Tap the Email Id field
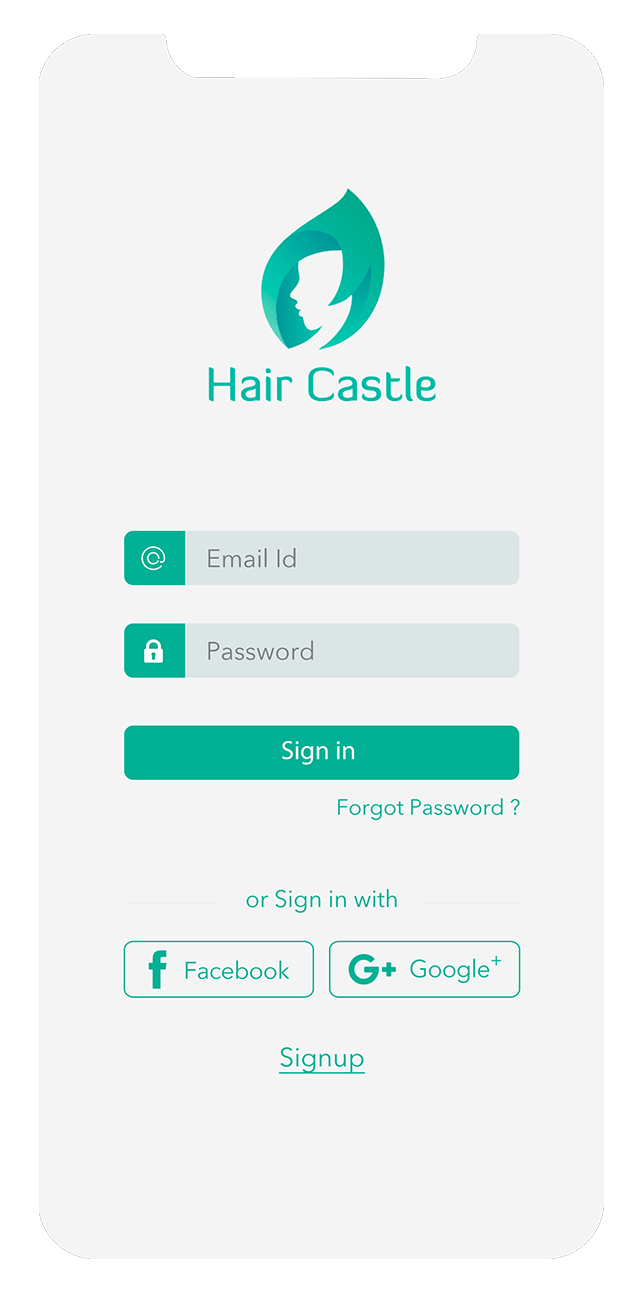Viewport: 640px width, 1304px height. [350, 558]
